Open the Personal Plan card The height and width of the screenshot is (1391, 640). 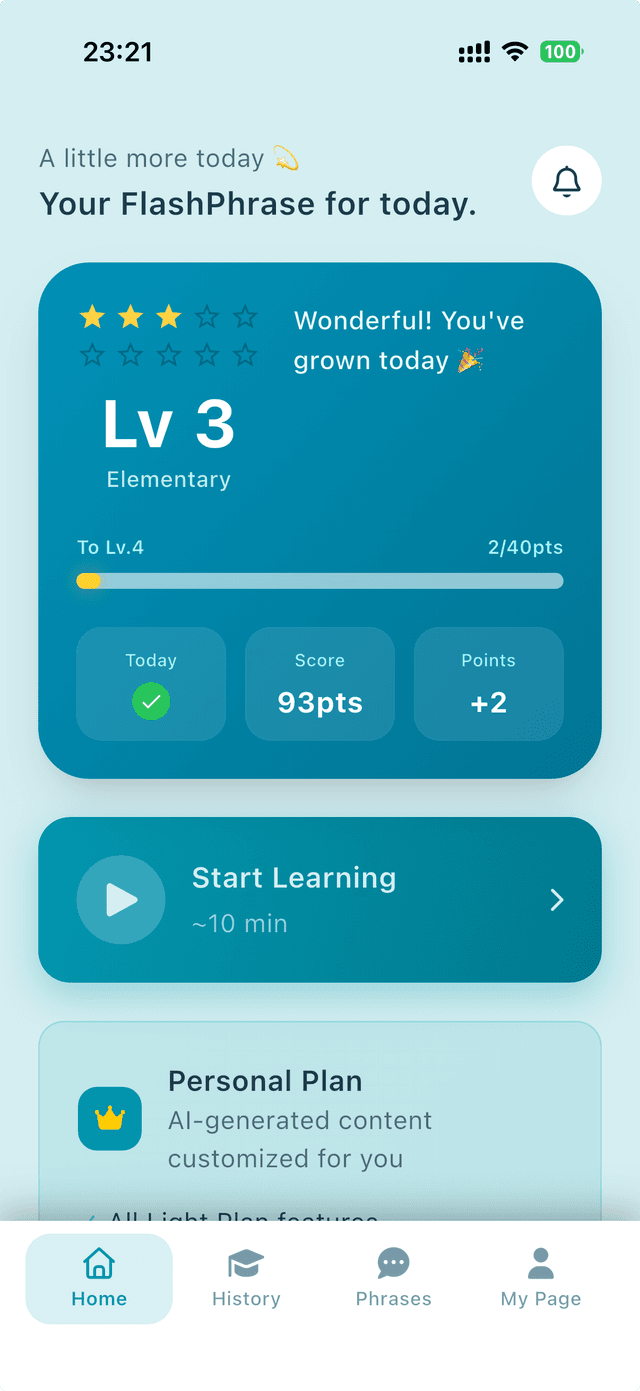pos(320,1120)
